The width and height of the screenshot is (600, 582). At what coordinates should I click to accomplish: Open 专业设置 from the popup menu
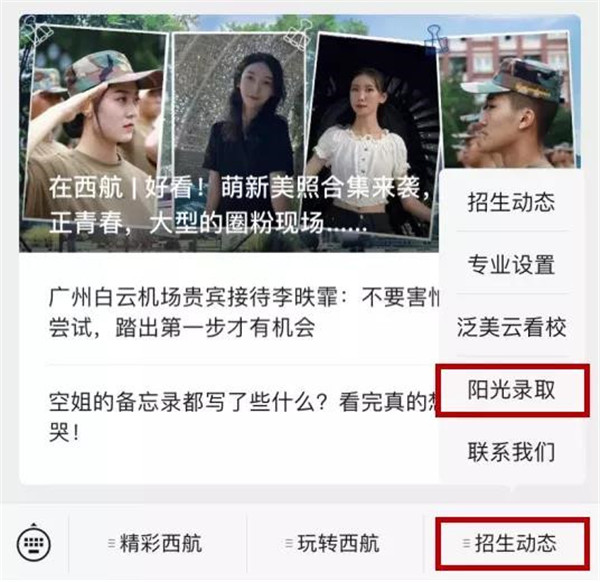pos(510,265)
